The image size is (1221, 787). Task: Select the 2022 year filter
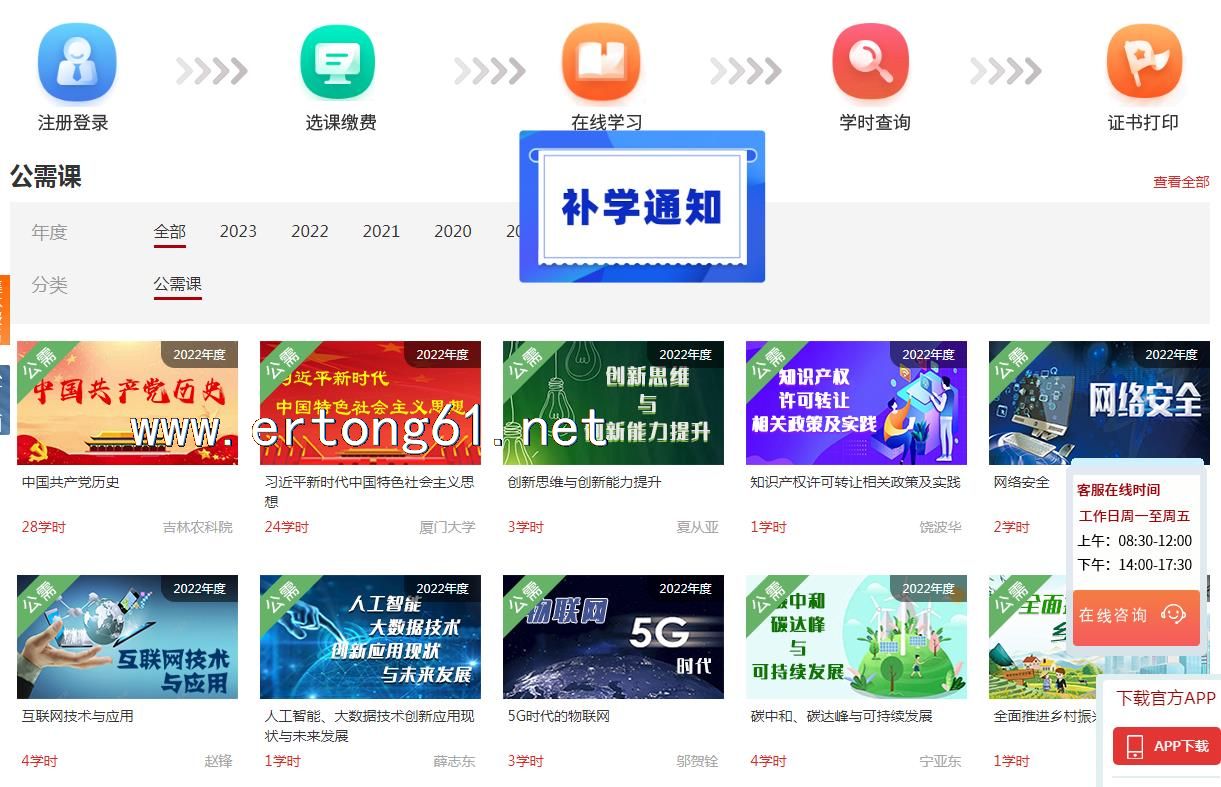[309, 231]
